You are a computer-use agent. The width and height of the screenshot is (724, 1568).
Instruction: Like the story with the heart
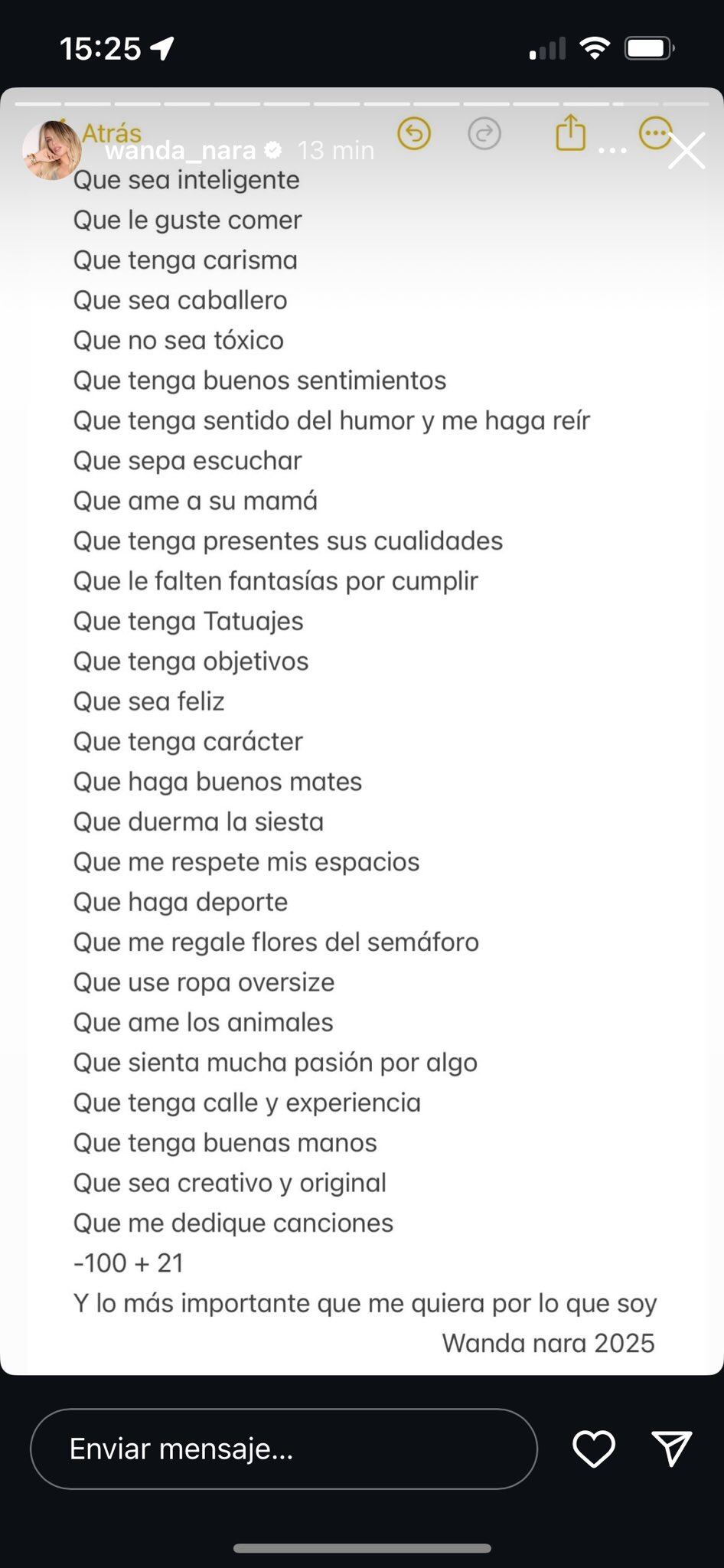click(594, 1449)
